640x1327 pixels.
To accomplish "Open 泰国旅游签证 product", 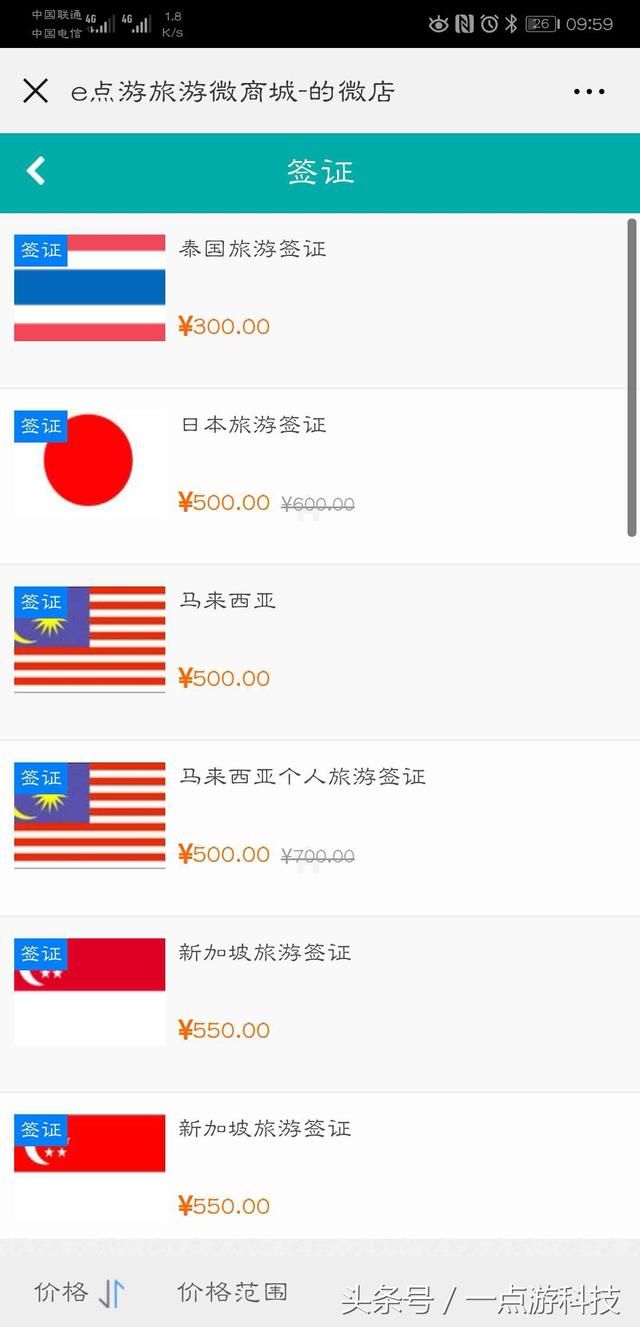I will (x=320, y=301).
